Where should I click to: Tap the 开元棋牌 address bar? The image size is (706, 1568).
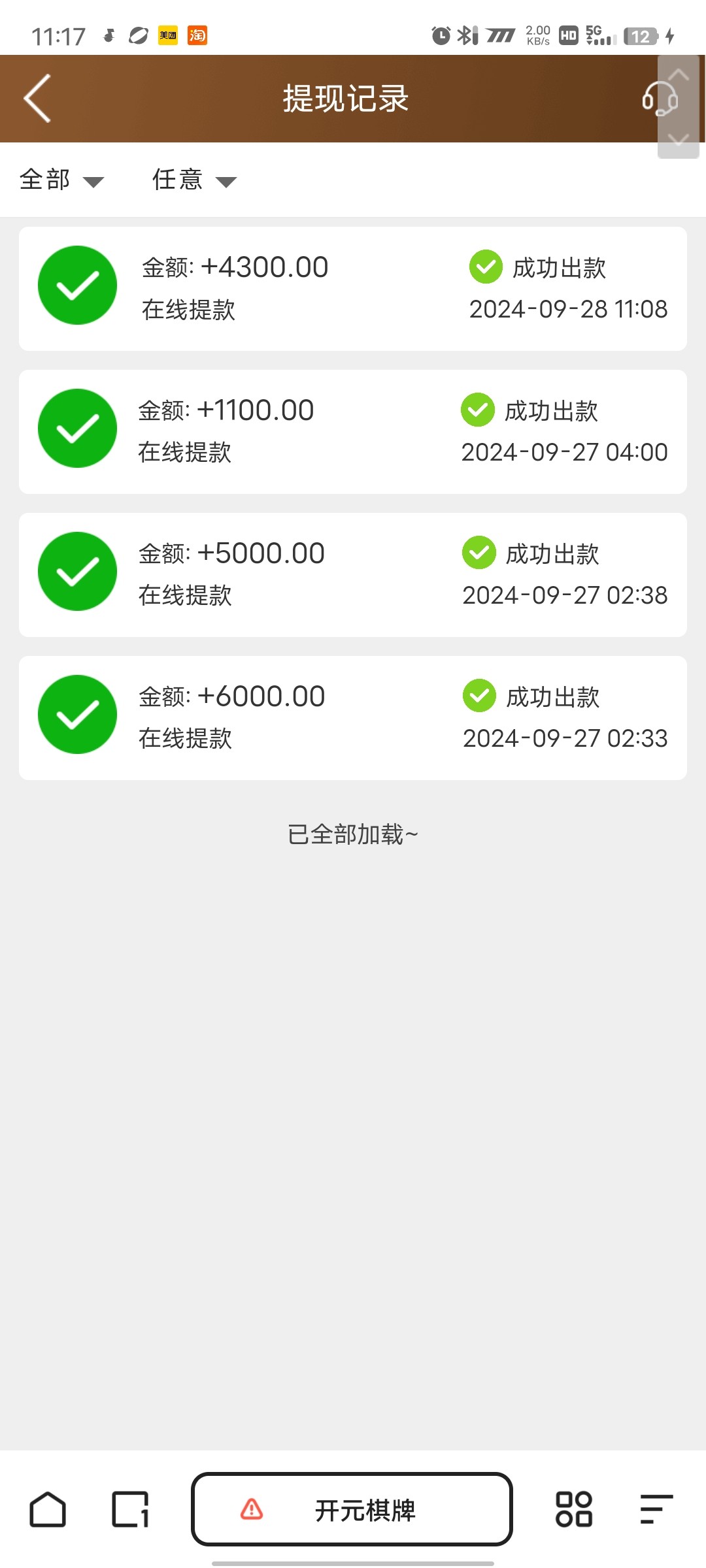(x=352, y=1509)
